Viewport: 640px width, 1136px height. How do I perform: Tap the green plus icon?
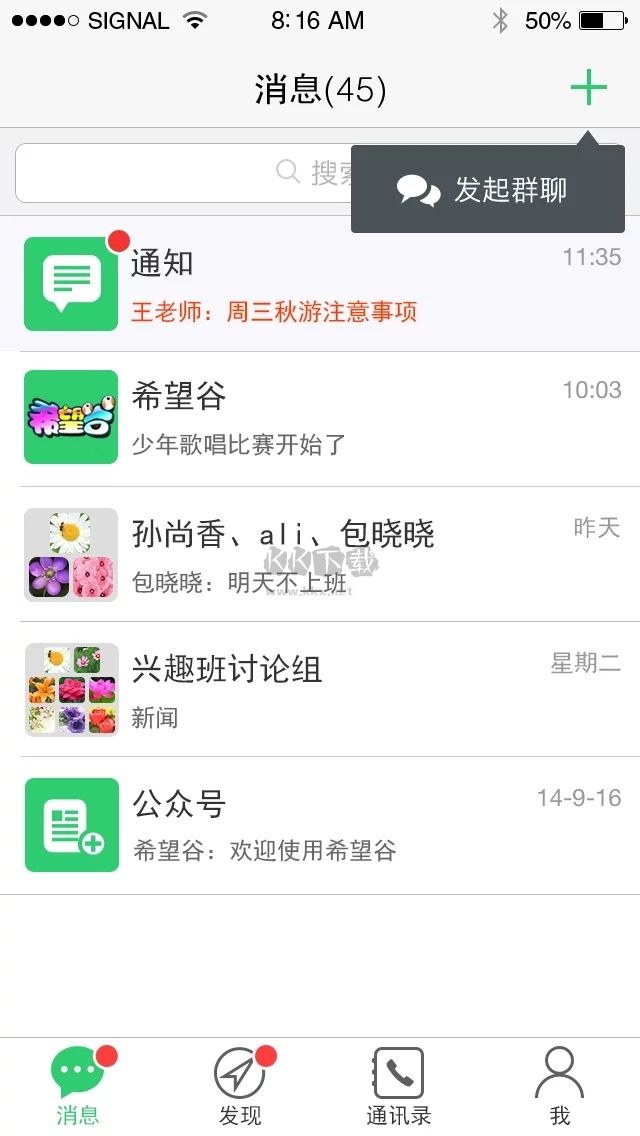tap(588, 89)
